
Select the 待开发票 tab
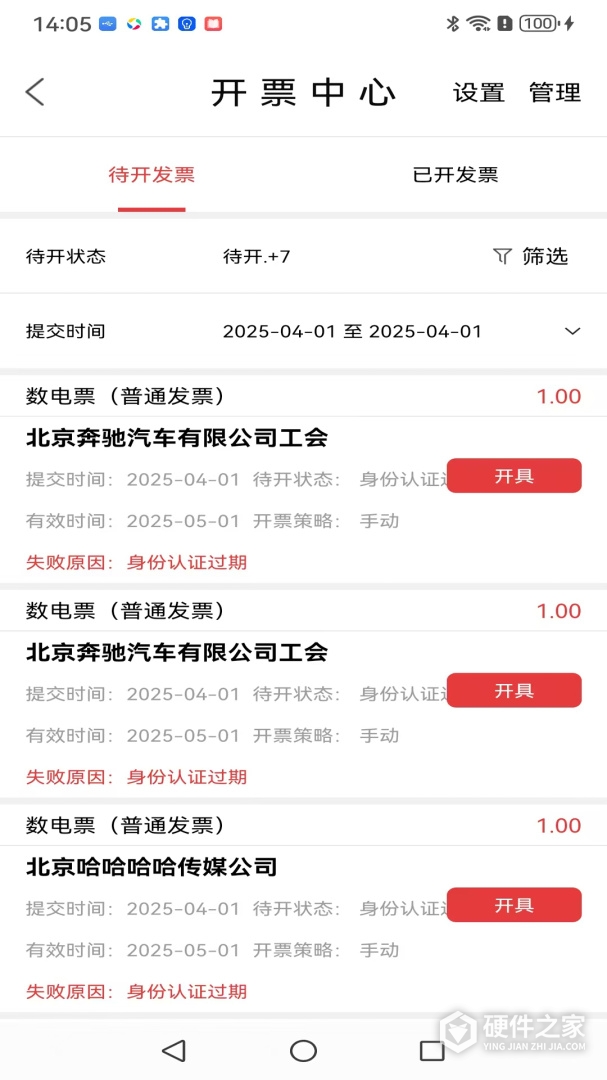click(x=152, y=175)
